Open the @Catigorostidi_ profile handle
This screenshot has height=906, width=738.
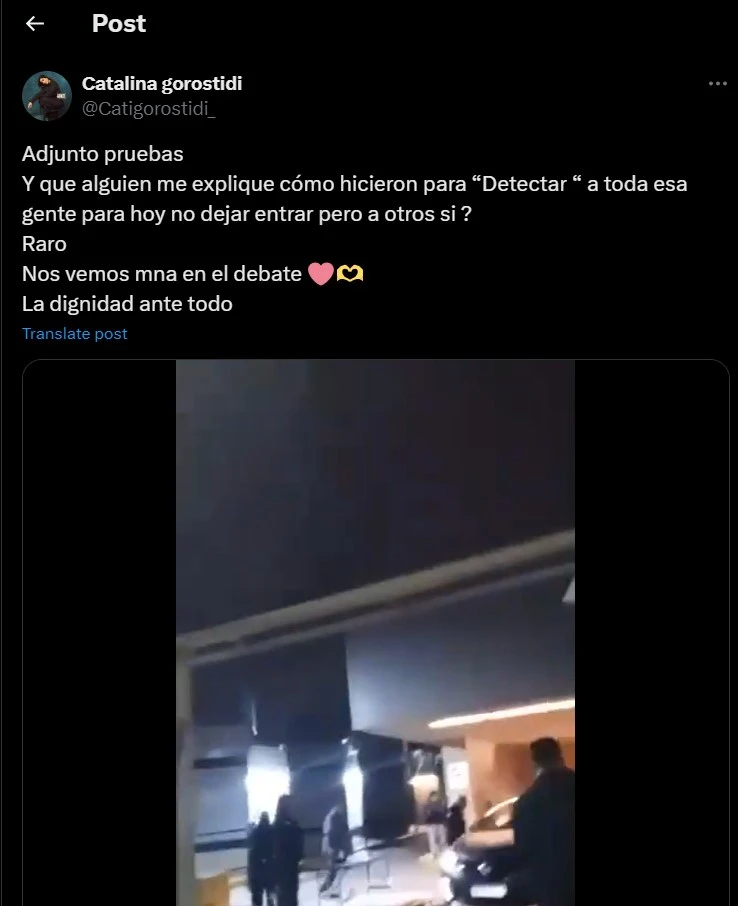148,108
